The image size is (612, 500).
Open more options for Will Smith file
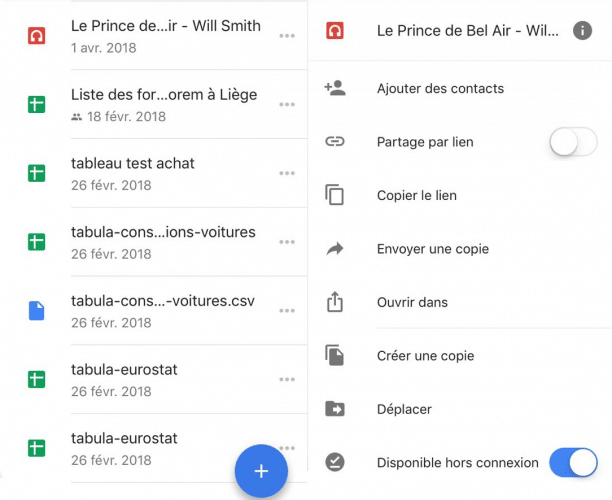point(287,36)
